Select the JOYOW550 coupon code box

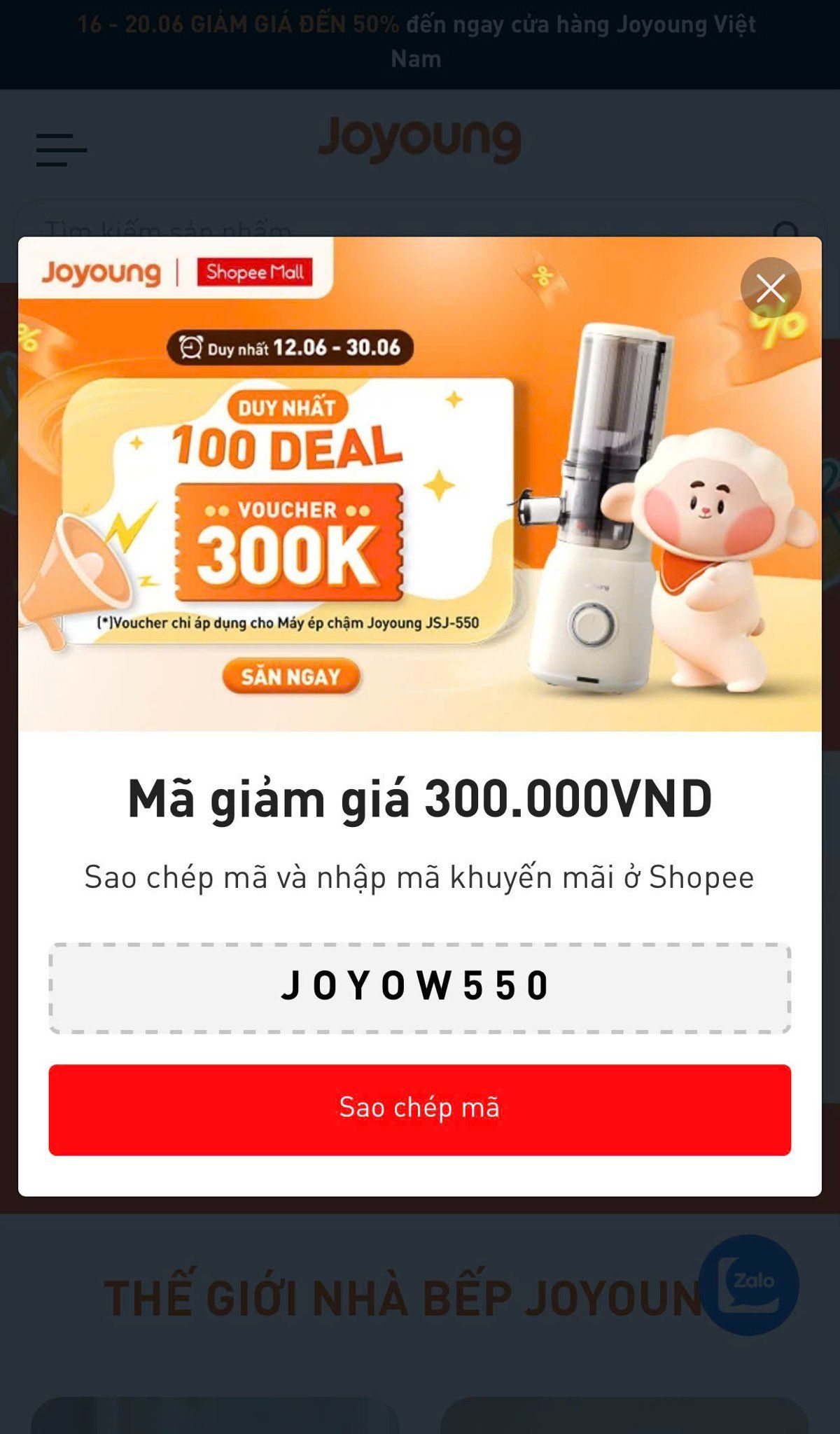[419, 987]
